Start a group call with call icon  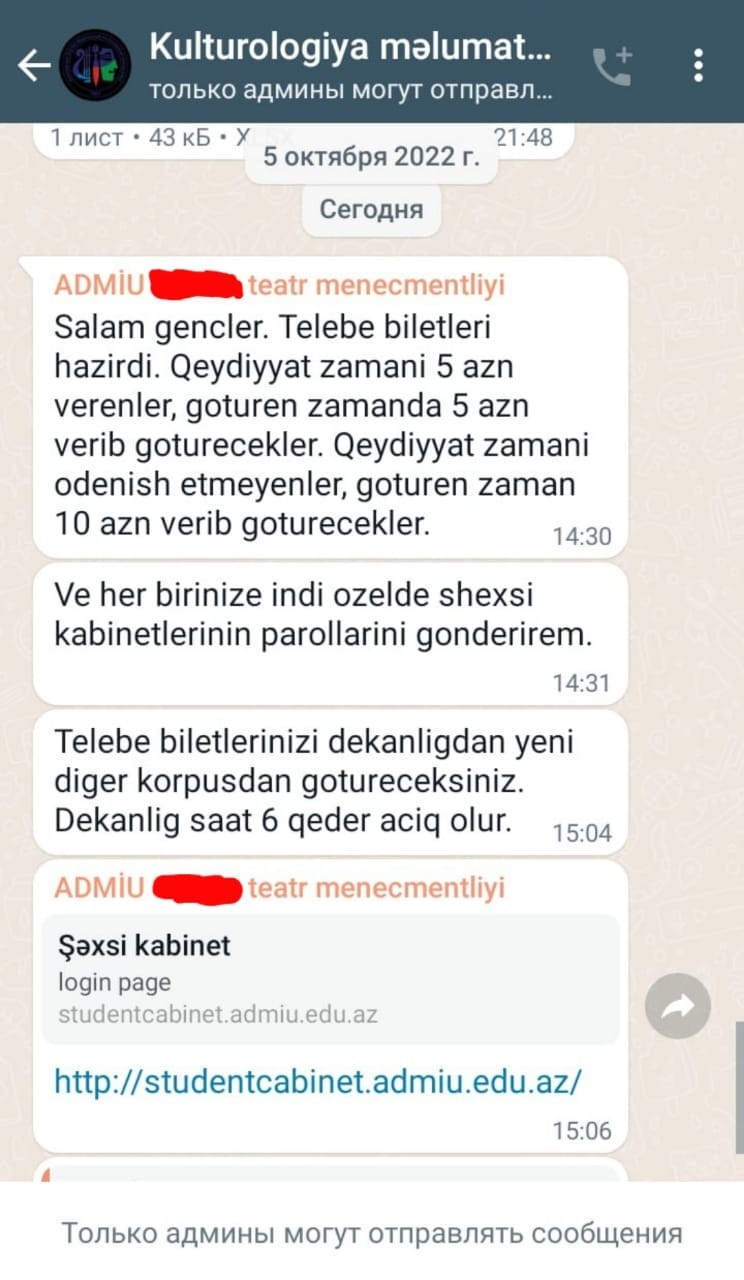coord(612,65)
